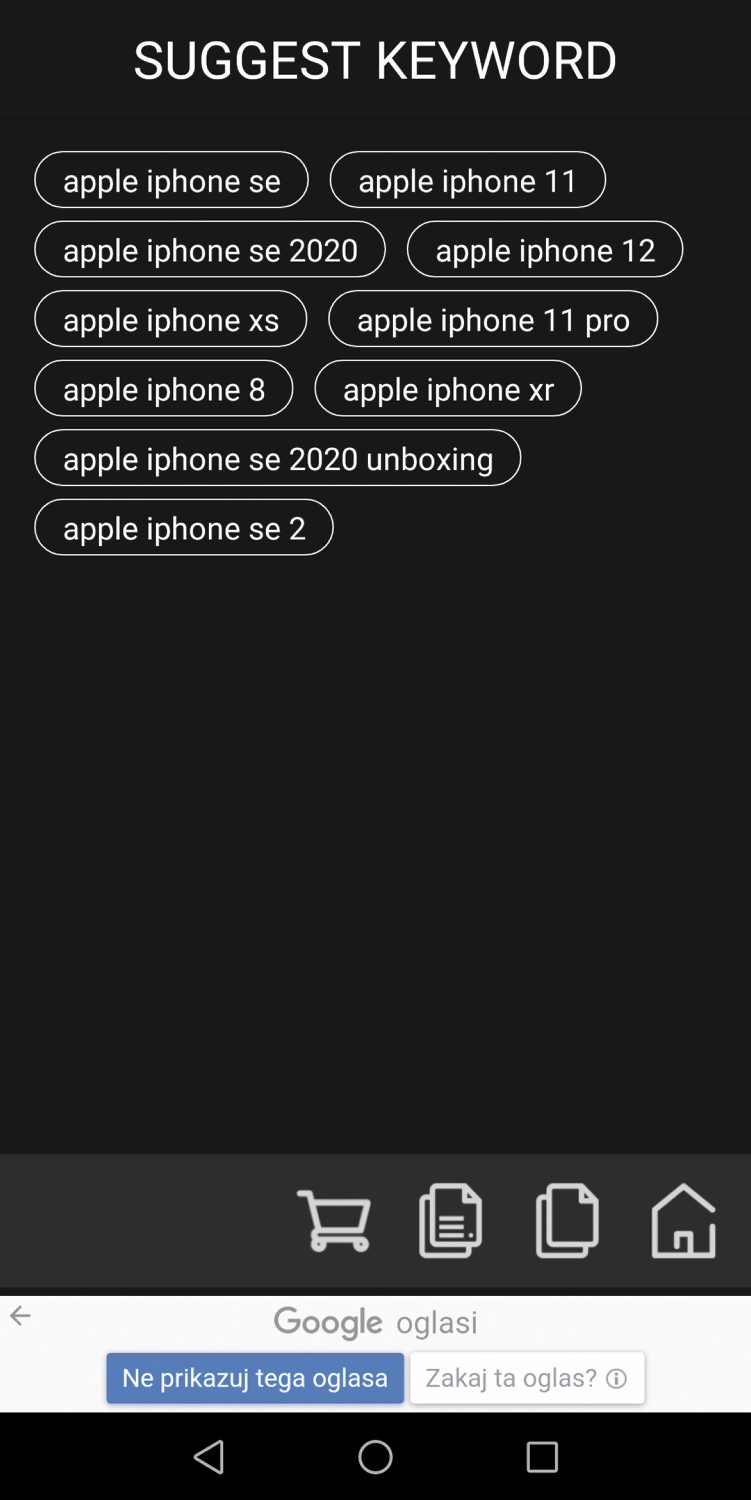Image resolution: width=751 pixels, height=1500 pixels.
Task: Tap the 'apple iphone se 2020' chip
Action: coord(210,249)
